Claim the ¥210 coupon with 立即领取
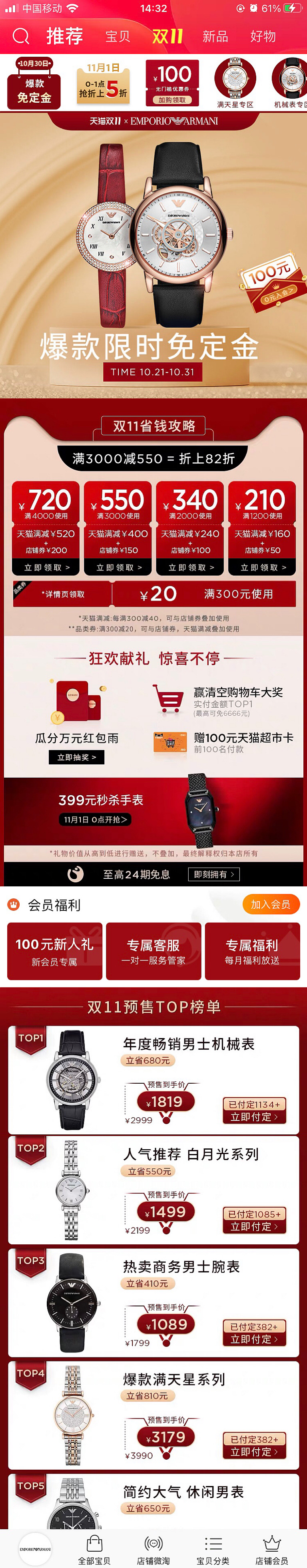 coord(263,567)
